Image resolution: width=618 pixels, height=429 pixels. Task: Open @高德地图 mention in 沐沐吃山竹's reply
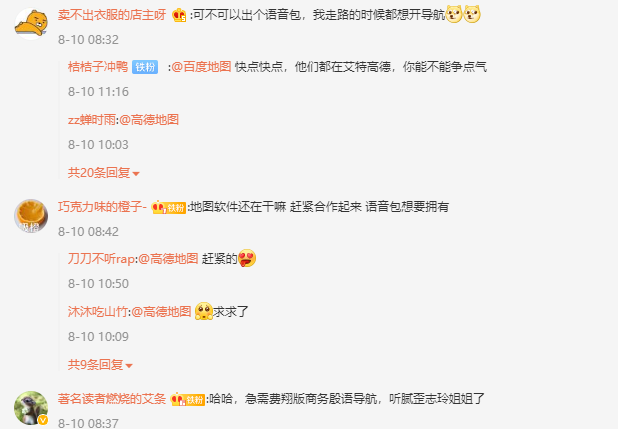click(161, 311)
